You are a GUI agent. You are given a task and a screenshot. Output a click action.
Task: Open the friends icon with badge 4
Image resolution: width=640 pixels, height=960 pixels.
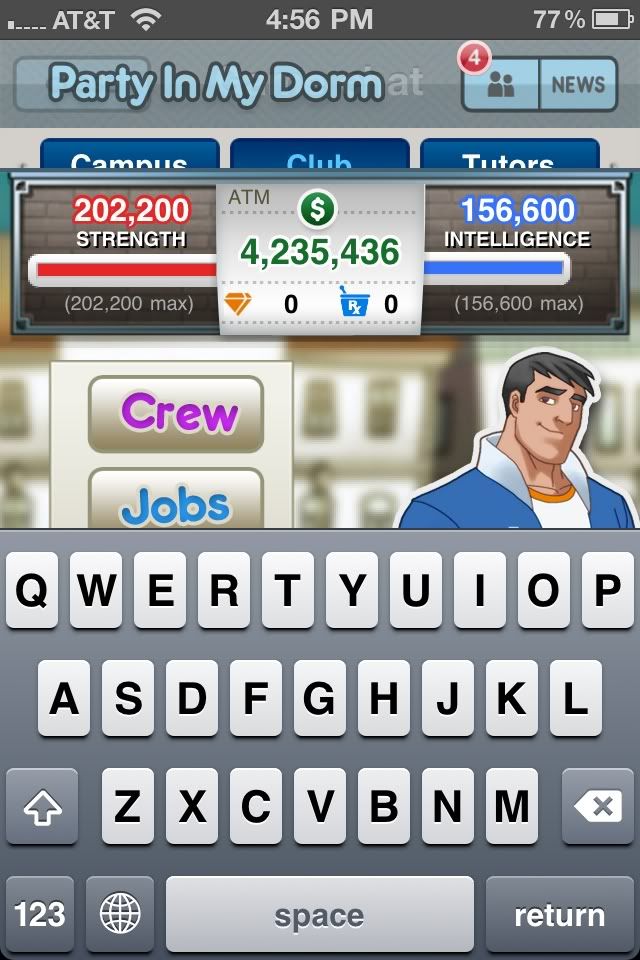502,84
